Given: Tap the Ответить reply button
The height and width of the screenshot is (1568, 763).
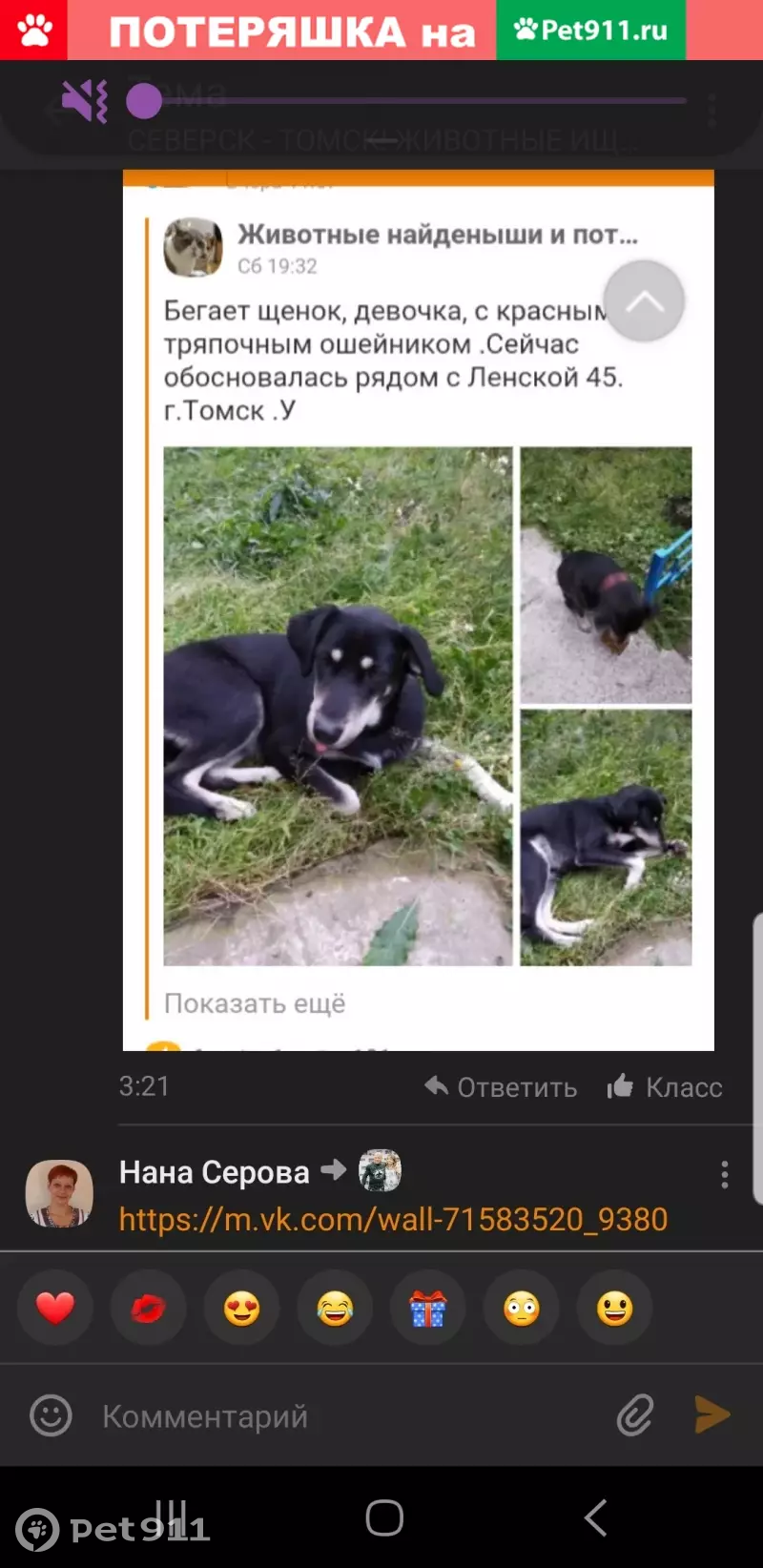Looking at the screenshot, I should click(502, 1087).
